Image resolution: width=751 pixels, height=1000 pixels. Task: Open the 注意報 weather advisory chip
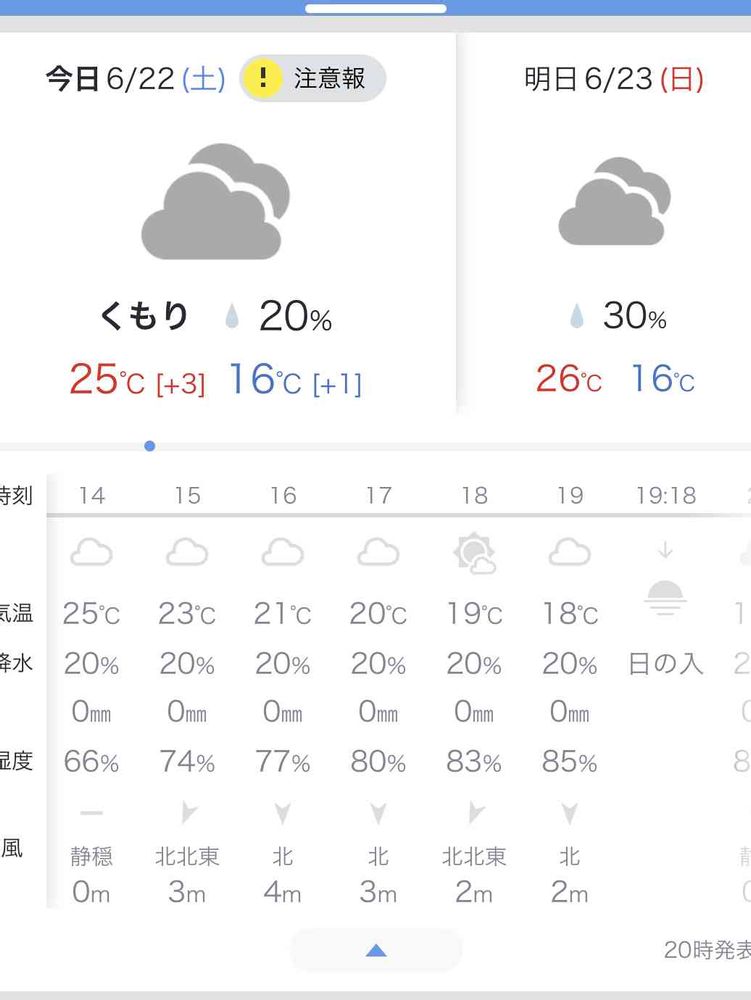click(x=312, y=78)
